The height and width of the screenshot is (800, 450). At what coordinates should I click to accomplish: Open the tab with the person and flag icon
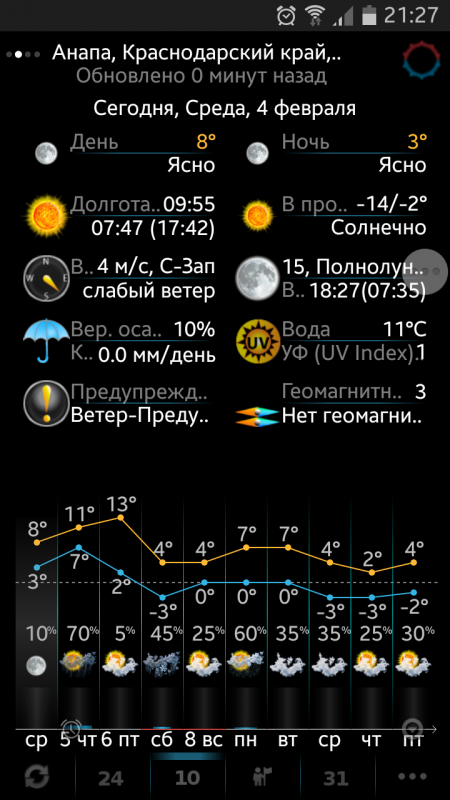click(263, 778)
